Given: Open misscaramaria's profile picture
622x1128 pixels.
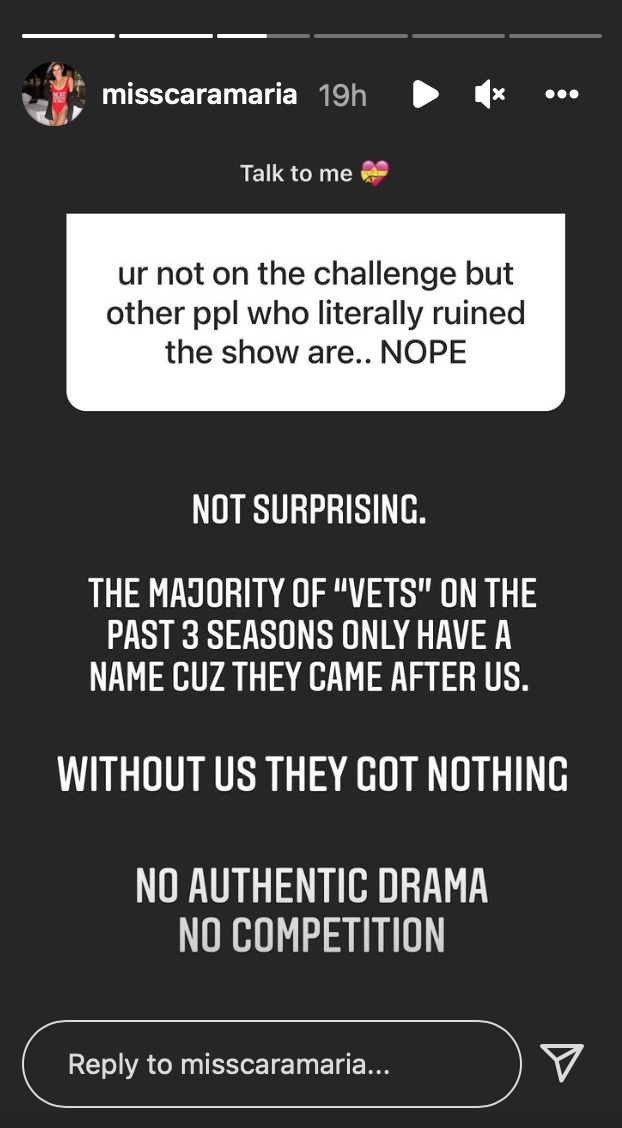Looking at the screenshot, I should click(x=54, y=94).
